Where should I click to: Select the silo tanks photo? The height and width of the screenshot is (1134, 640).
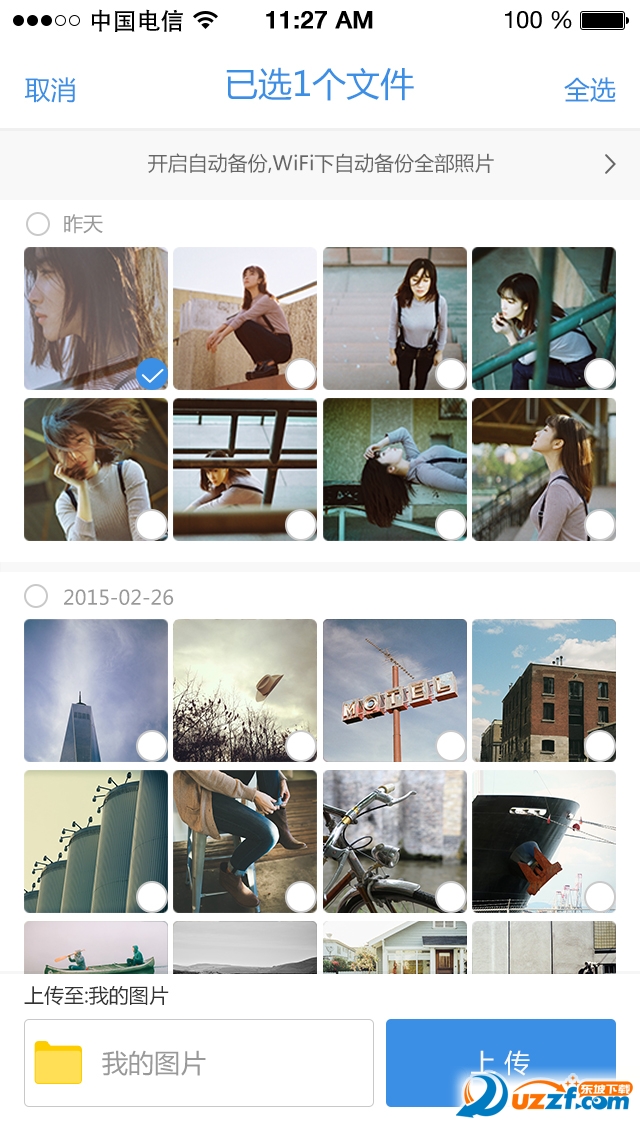pyautogui.click(x=96, y=841)
